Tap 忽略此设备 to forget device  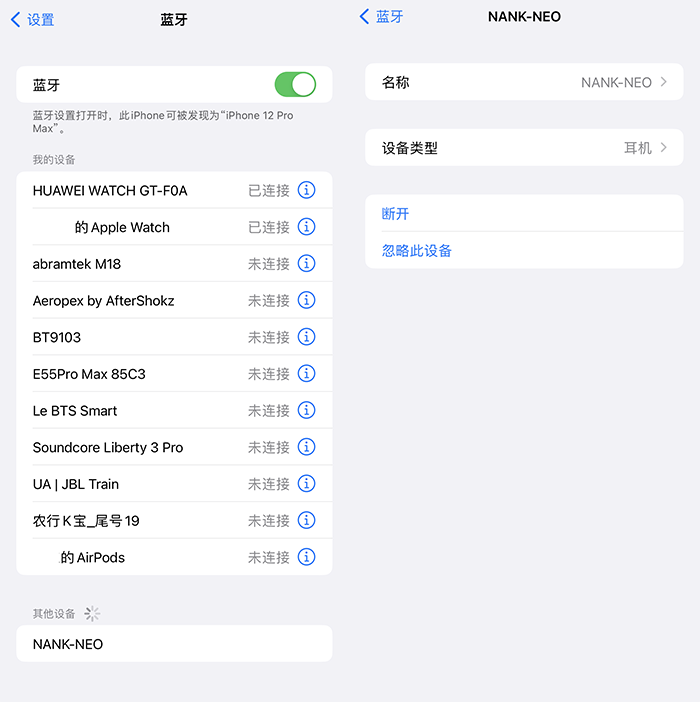tap(417, 251)
